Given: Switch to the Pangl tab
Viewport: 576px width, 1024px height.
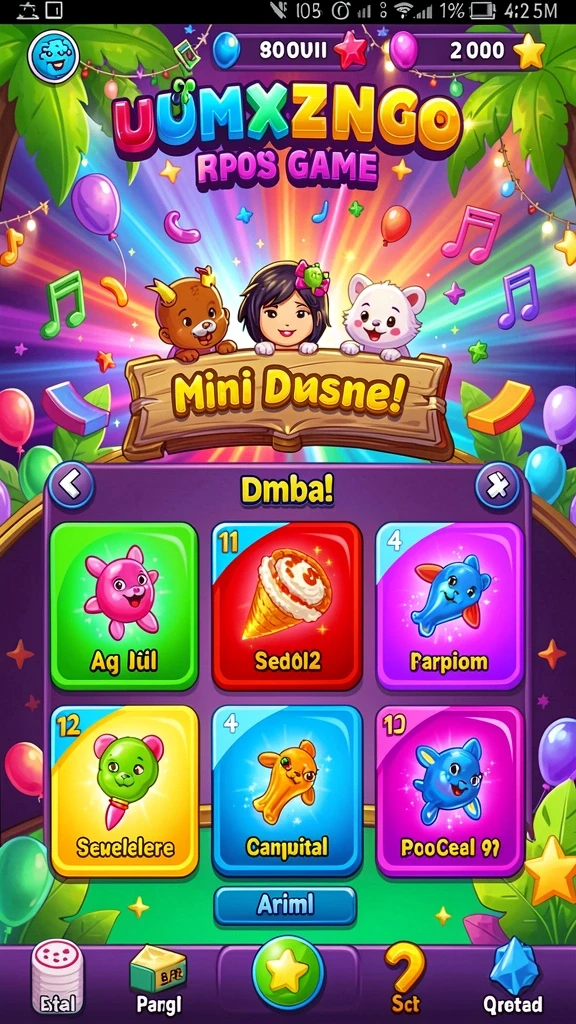Looking at the screenshot, I should click(159, 980).
